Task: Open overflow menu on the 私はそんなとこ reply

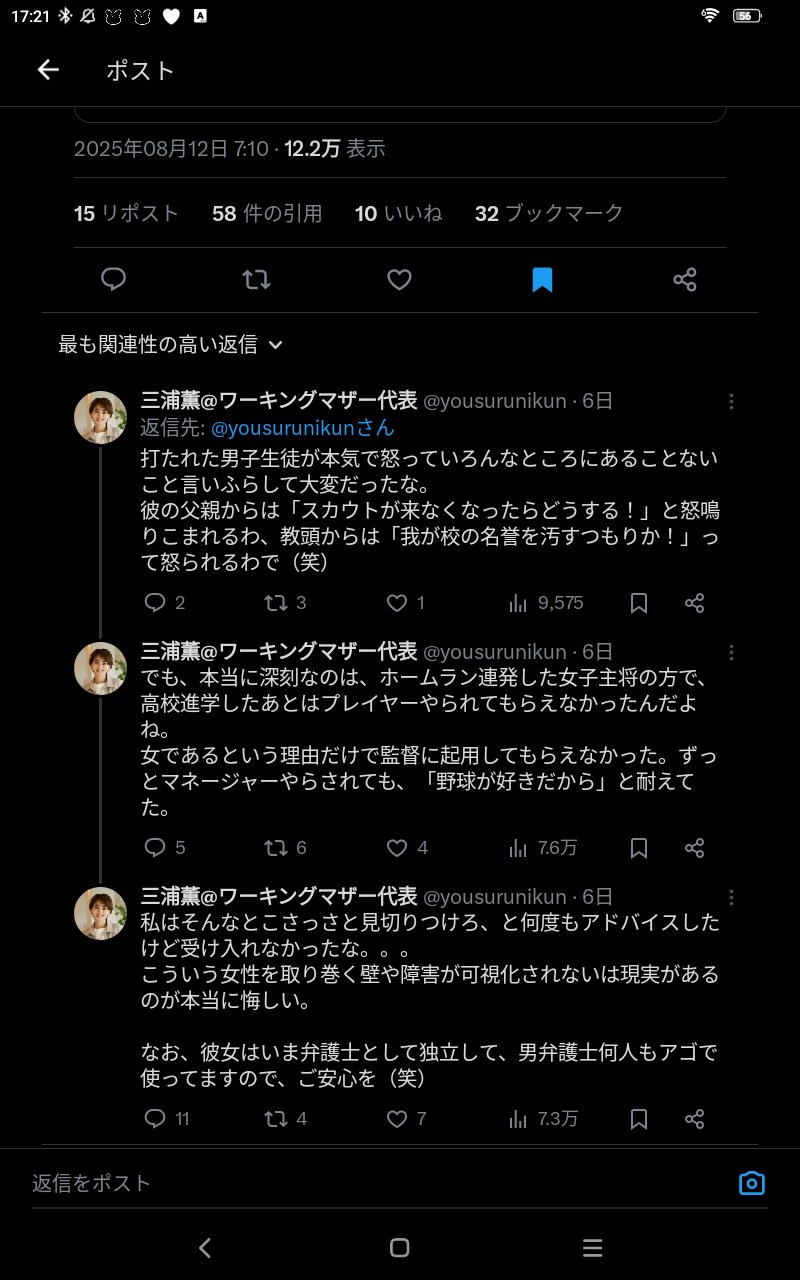Action: (731, 897)
